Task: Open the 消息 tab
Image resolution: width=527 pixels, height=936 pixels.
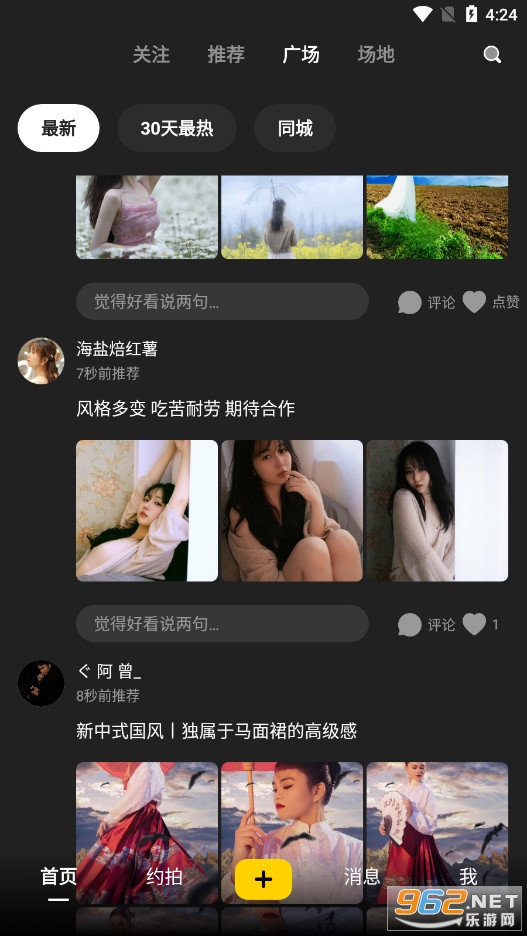Action: 362,877
